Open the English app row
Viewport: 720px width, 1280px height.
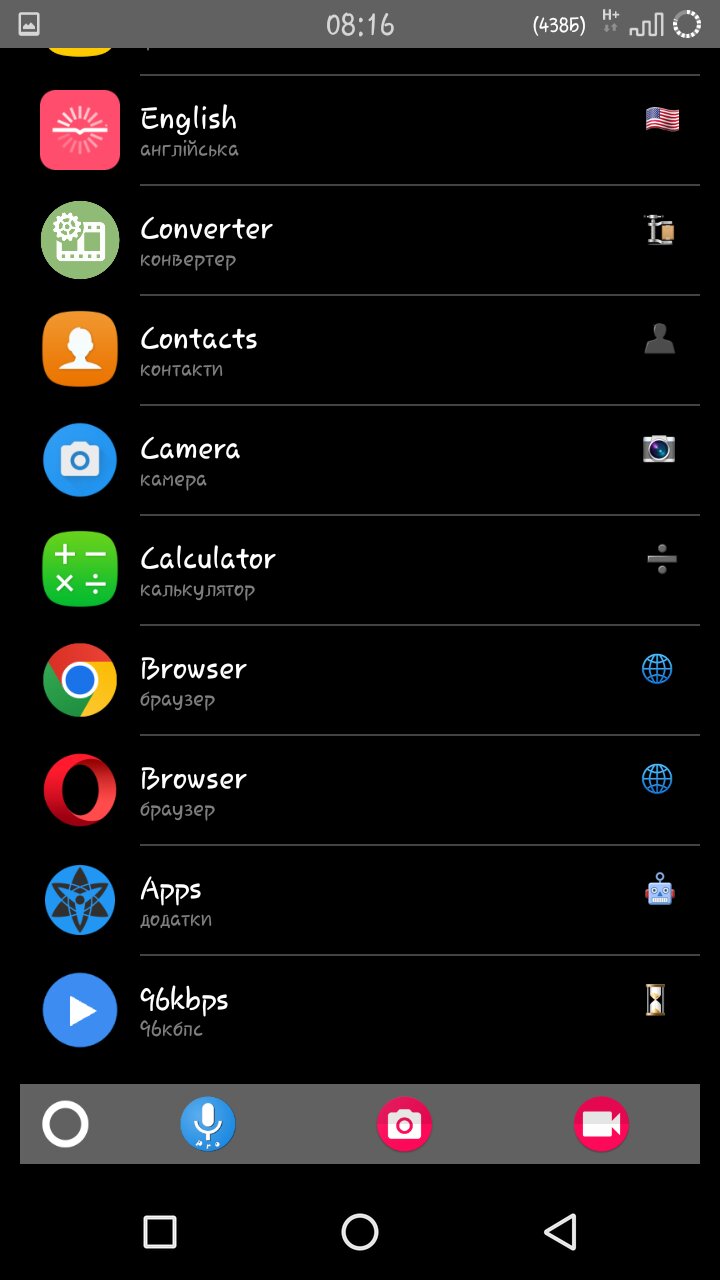360,130
